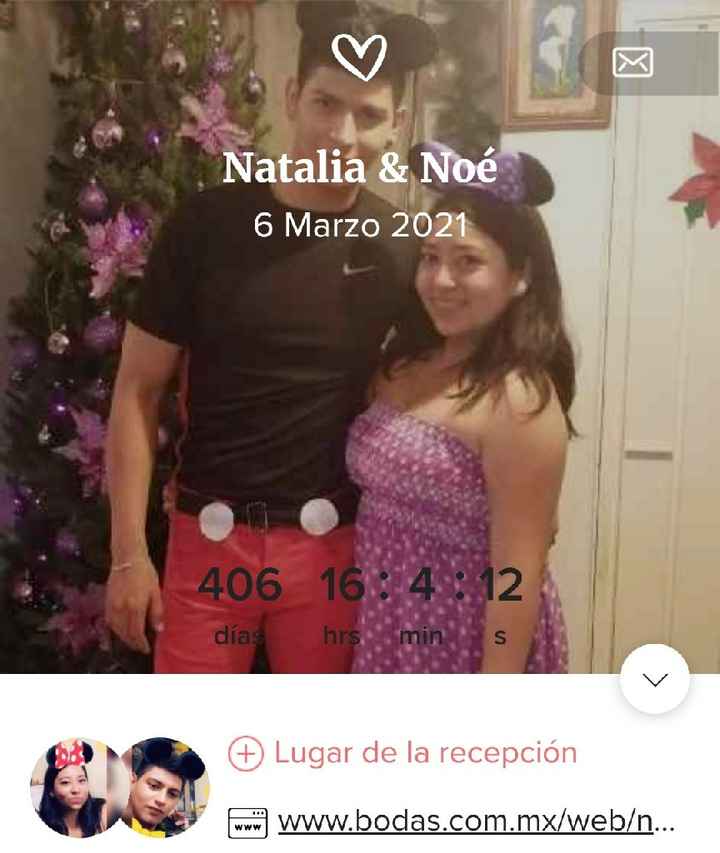The image size is (720, 853).
Task: Expand with the down chevron button
Action: click(x=655, y=679)
